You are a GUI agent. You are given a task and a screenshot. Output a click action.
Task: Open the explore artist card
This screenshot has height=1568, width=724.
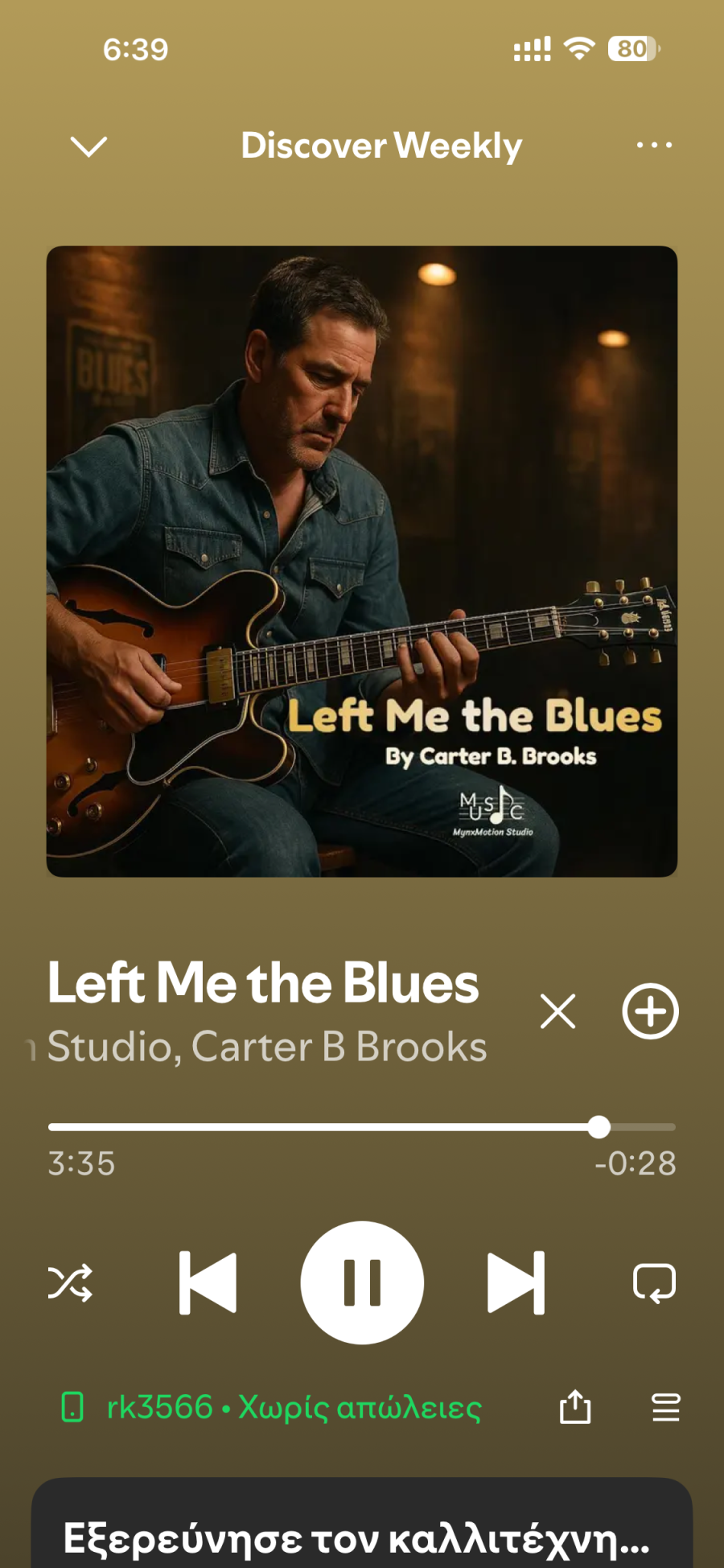point(362,1537)
